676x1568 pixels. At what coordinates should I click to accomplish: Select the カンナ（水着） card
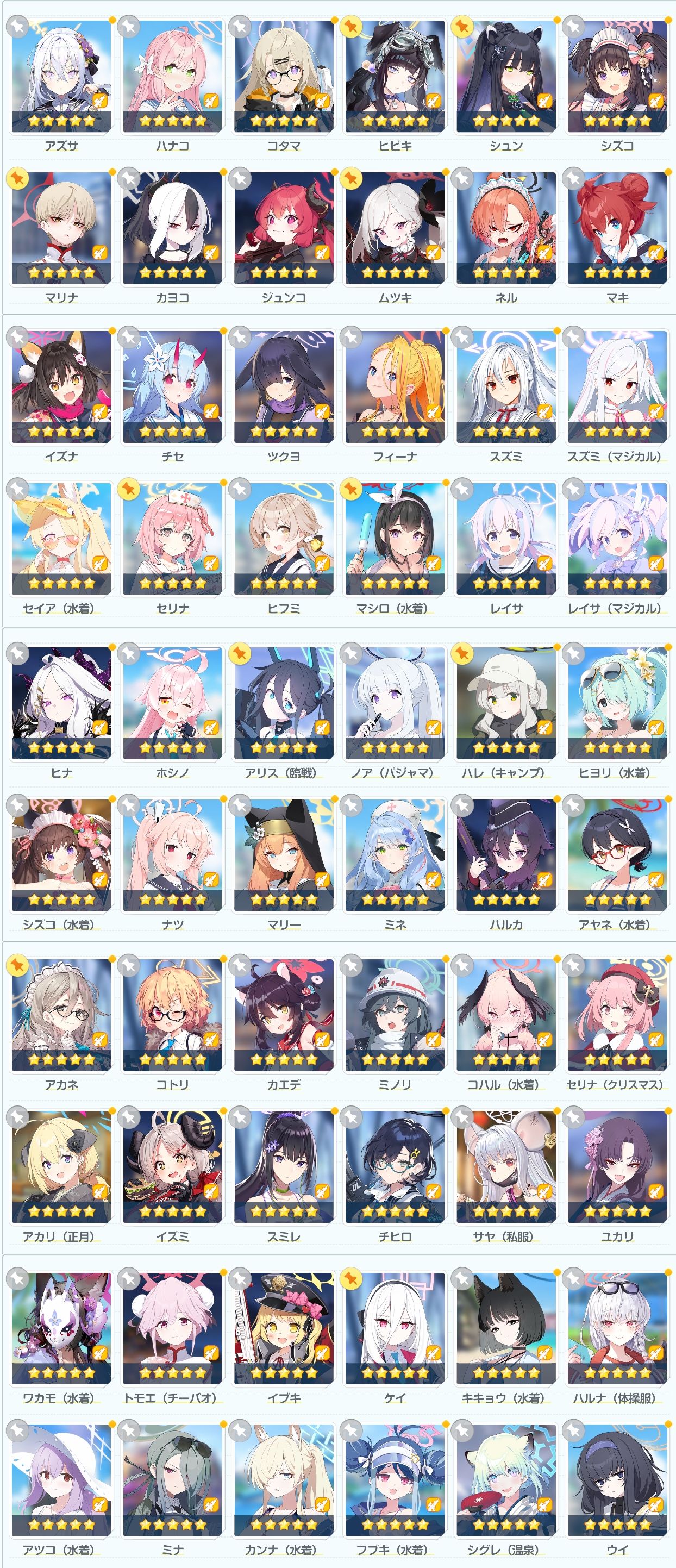pos(284,1480)
